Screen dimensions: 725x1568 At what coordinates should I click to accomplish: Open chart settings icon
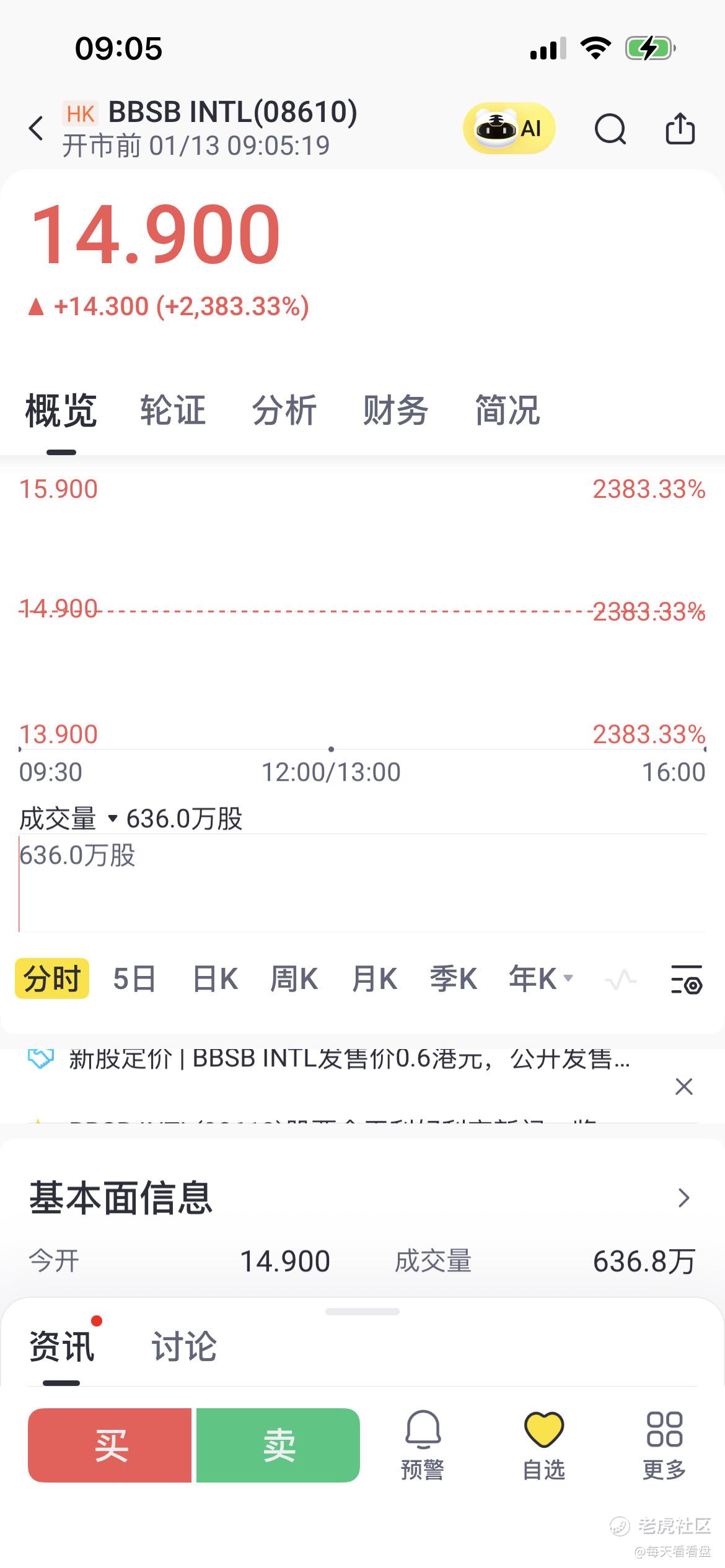687,979
